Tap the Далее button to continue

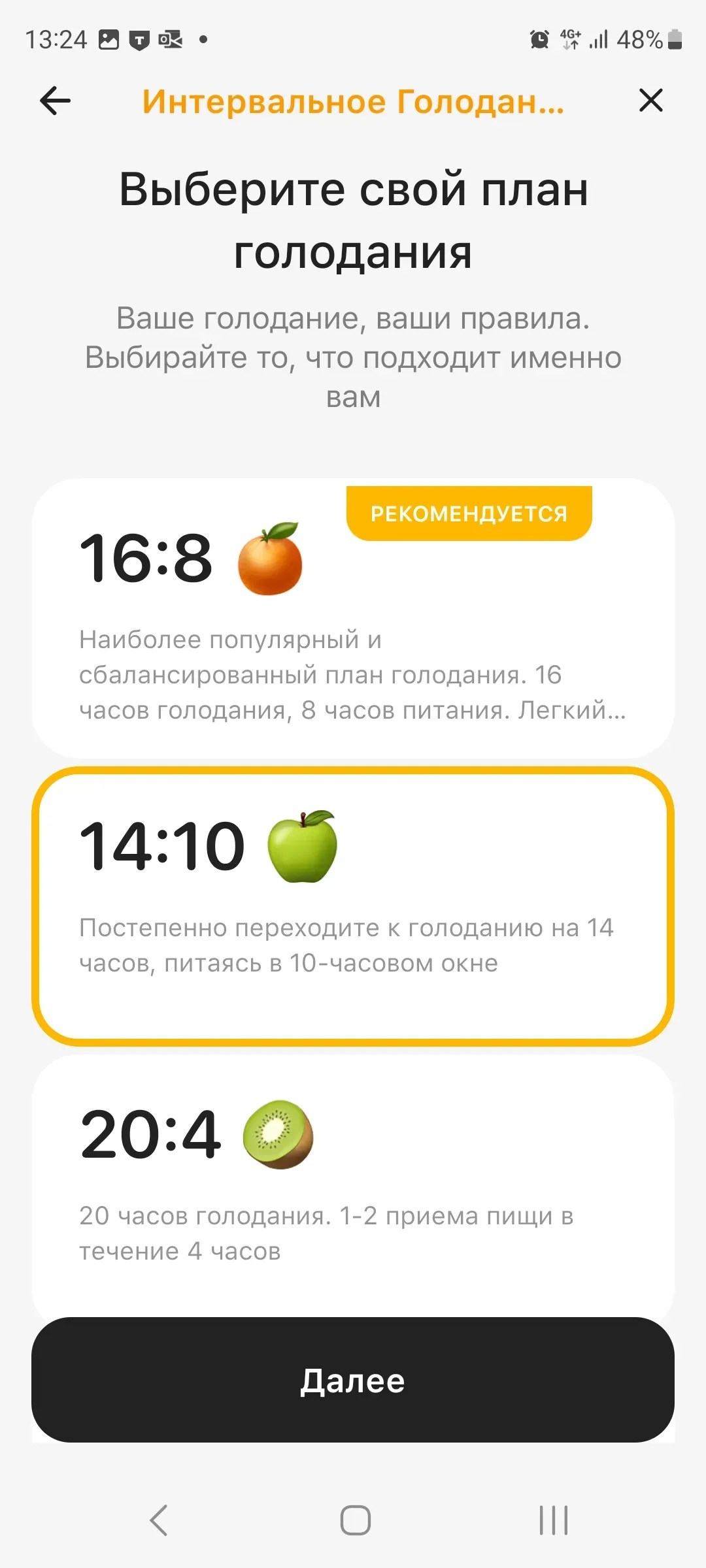(353, 1380)
